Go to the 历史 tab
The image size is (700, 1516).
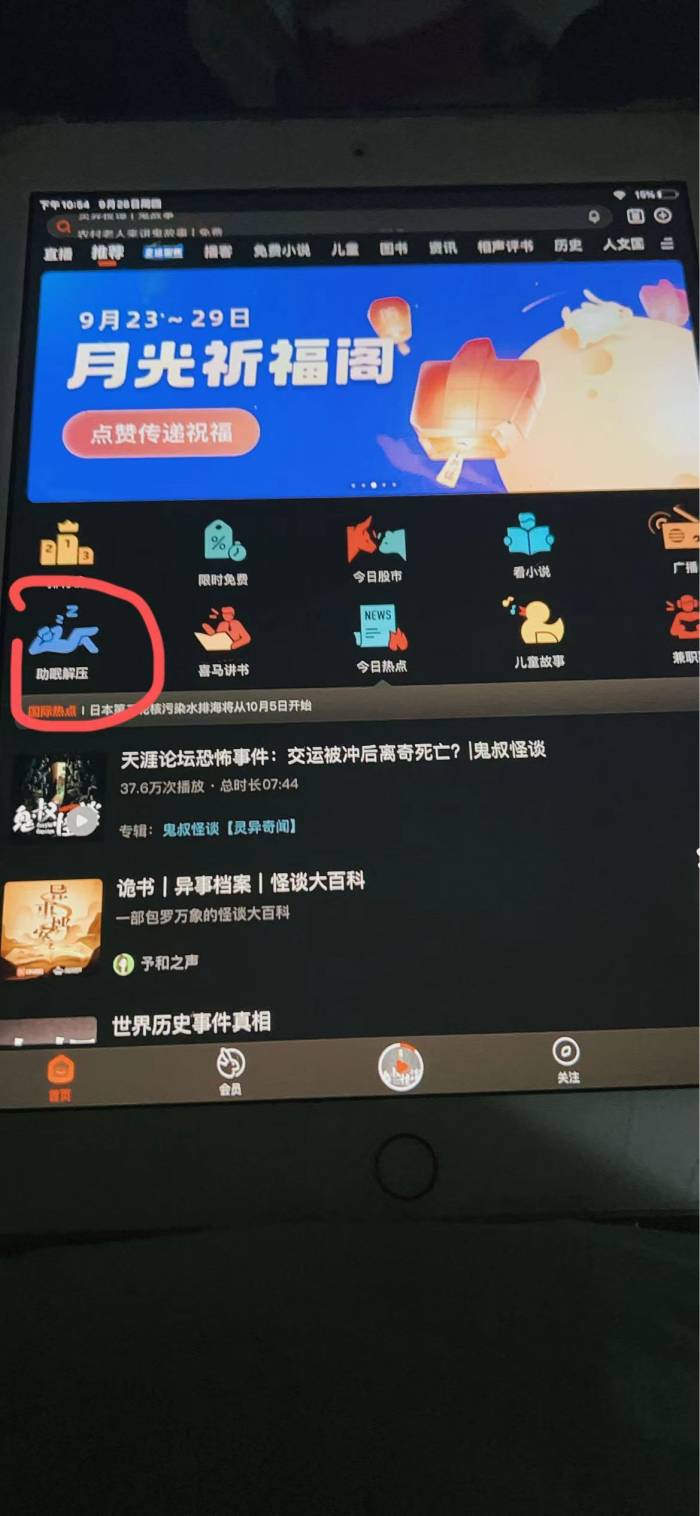[568, 245]
